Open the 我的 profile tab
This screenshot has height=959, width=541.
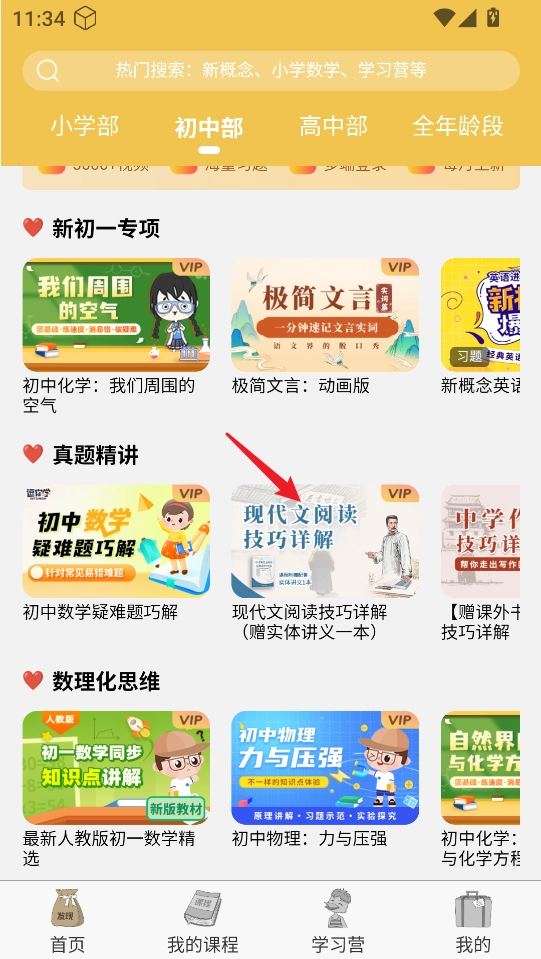coord(473,920)
